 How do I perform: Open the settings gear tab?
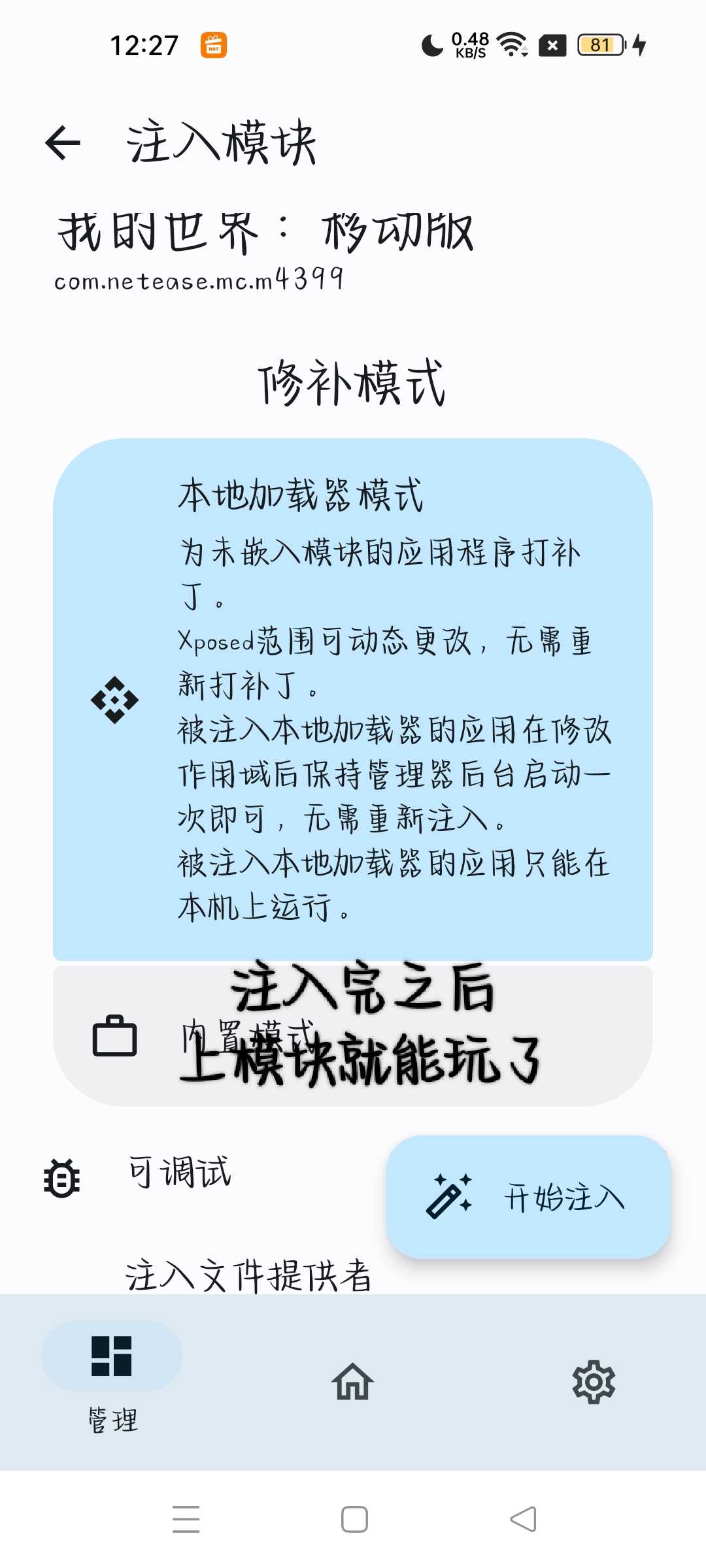(x=594, y=1381)
